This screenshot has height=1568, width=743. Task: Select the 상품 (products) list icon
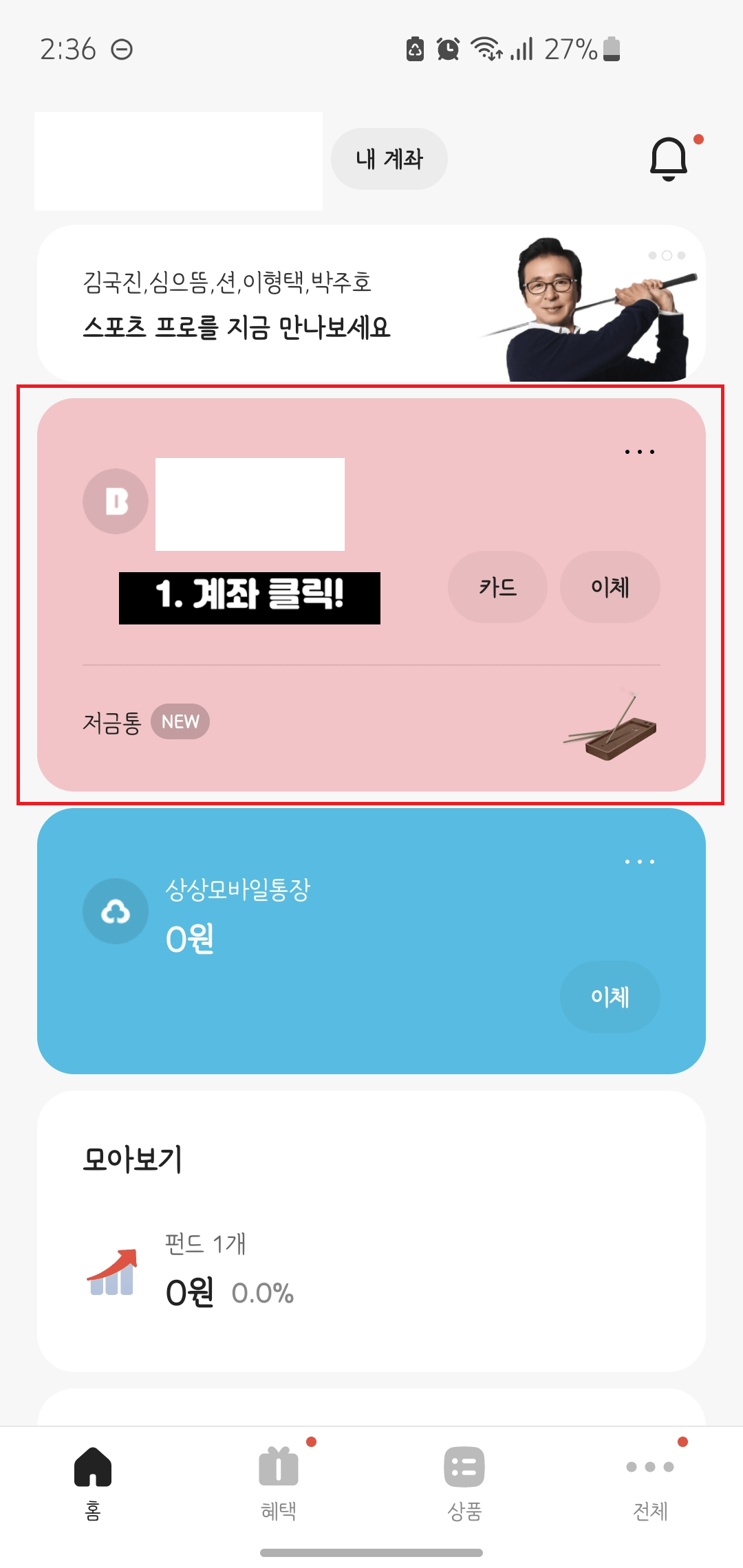coord(464,1468)
